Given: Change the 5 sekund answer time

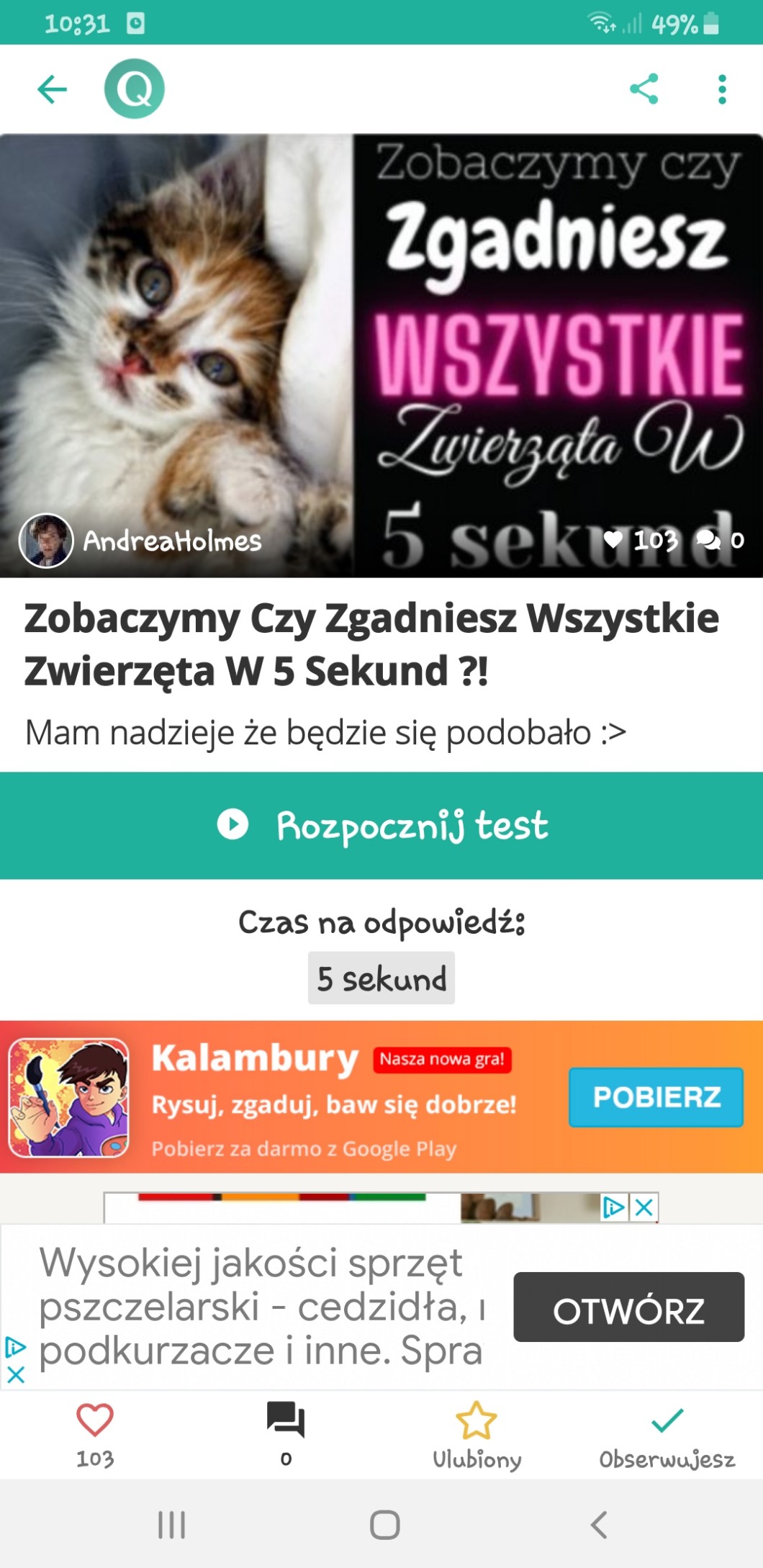Looking at the screenshot, I should point(381,978).
